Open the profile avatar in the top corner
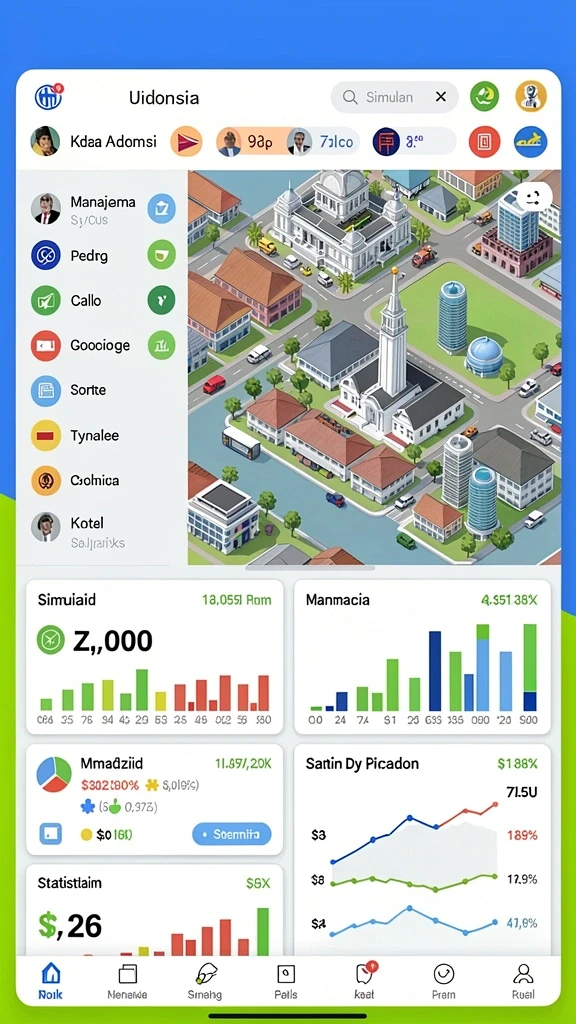576x1024 pixels. (x=530, y=97)
